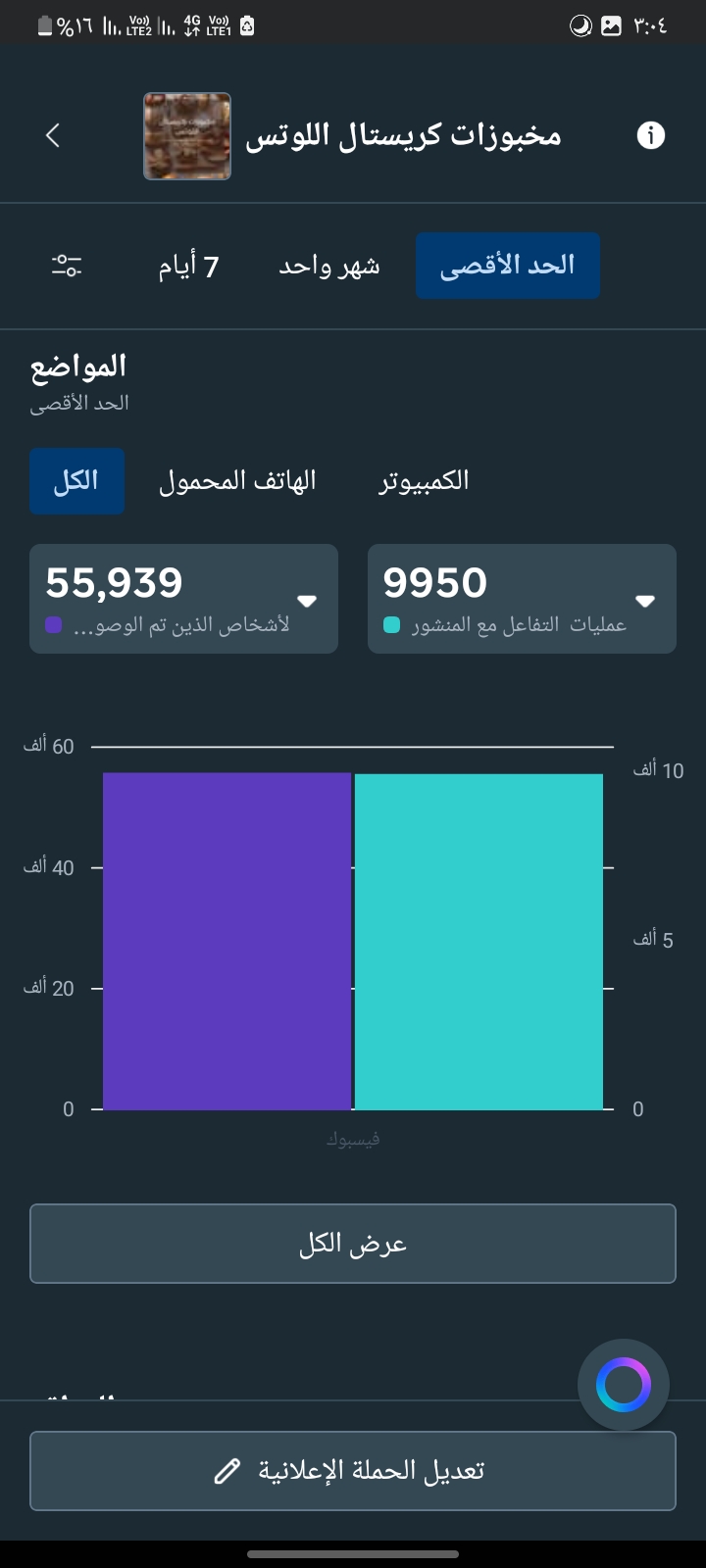Select the الحد الأقصى time range
Image resolution: width=706 pixels, height=1568 pixels.
[x=507, y=266]
